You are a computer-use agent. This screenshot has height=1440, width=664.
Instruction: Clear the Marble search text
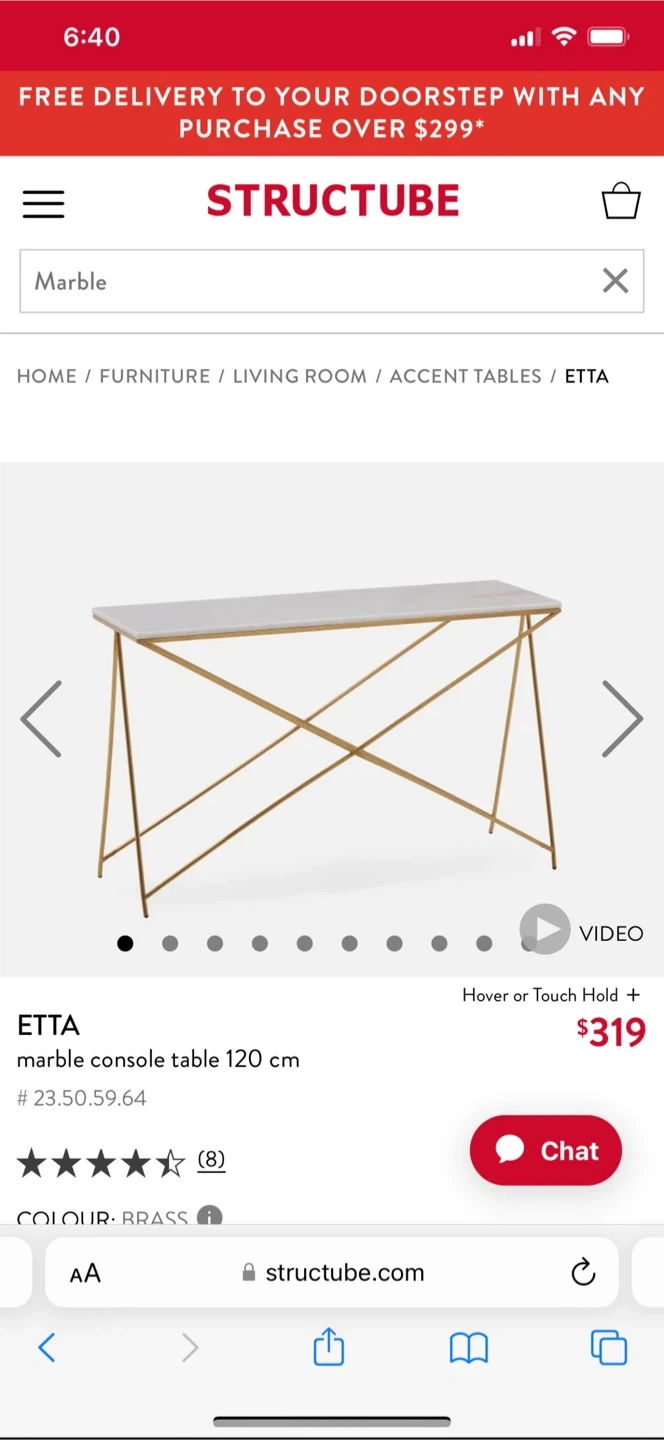(615, 281)
